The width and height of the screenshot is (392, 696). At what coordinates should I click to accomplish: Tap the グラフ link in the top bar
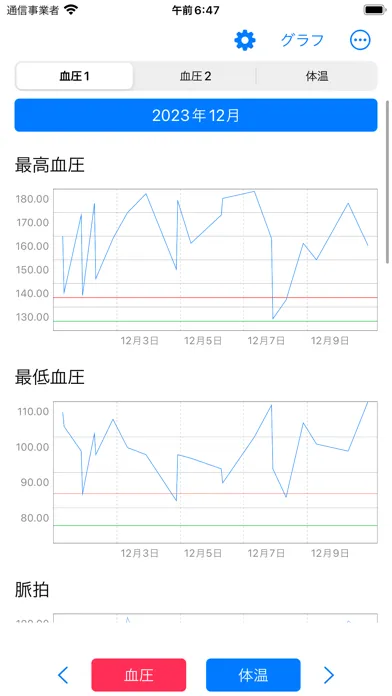[x=302, y=40]
